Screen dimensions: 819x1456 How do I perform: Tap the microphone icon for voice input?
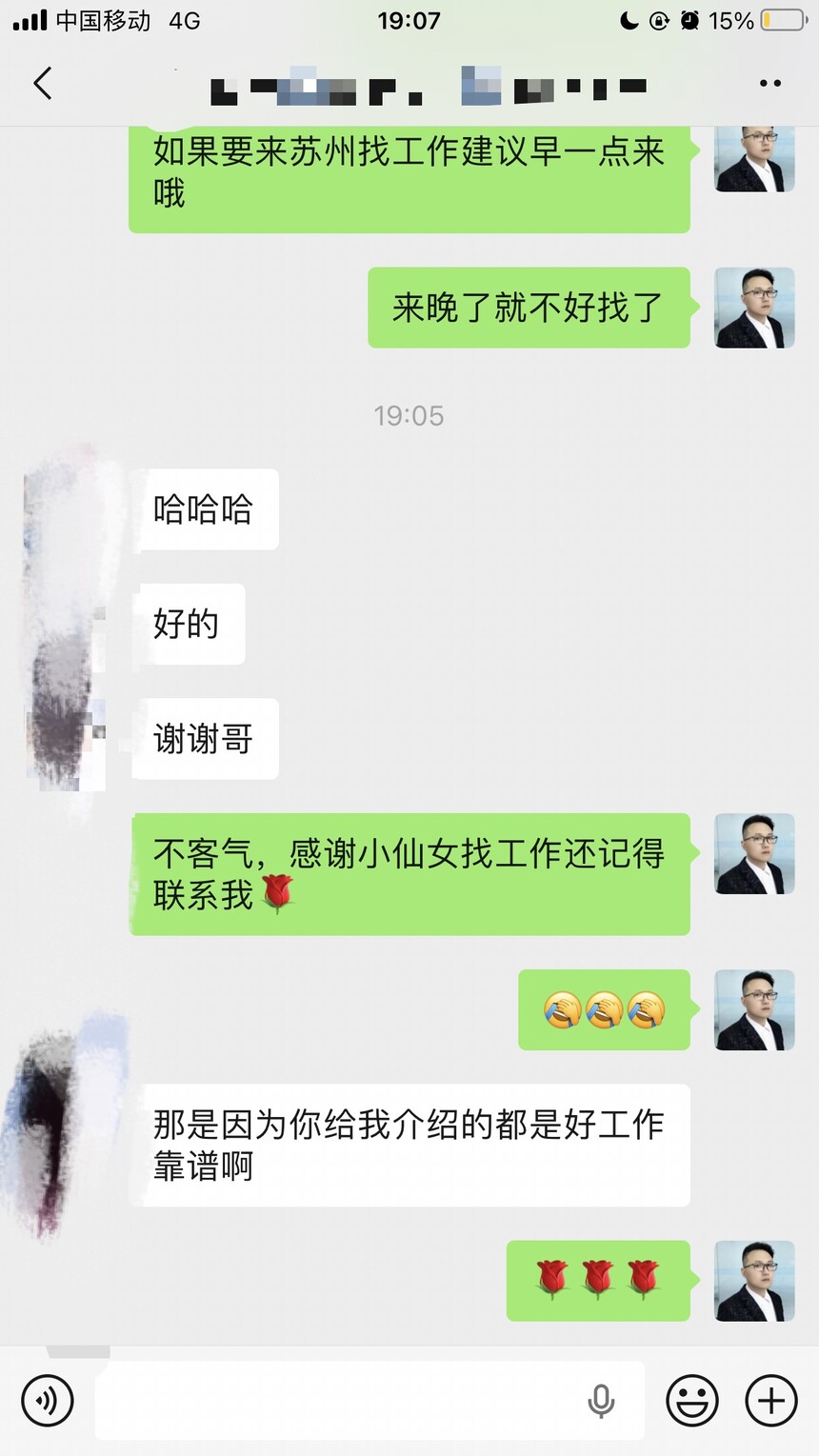click(x=601, y=1401)
